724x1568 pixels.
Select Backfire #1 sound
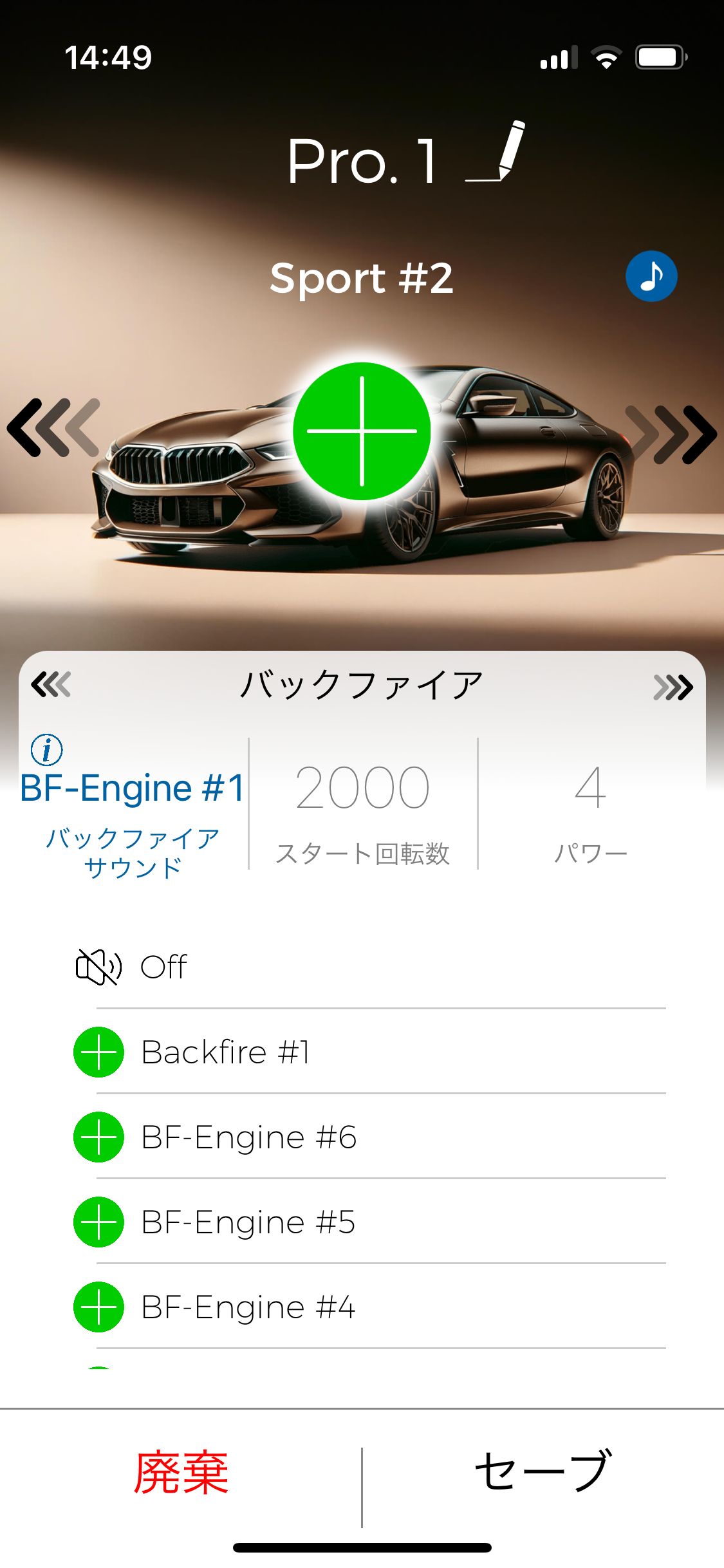(225, 1052)
